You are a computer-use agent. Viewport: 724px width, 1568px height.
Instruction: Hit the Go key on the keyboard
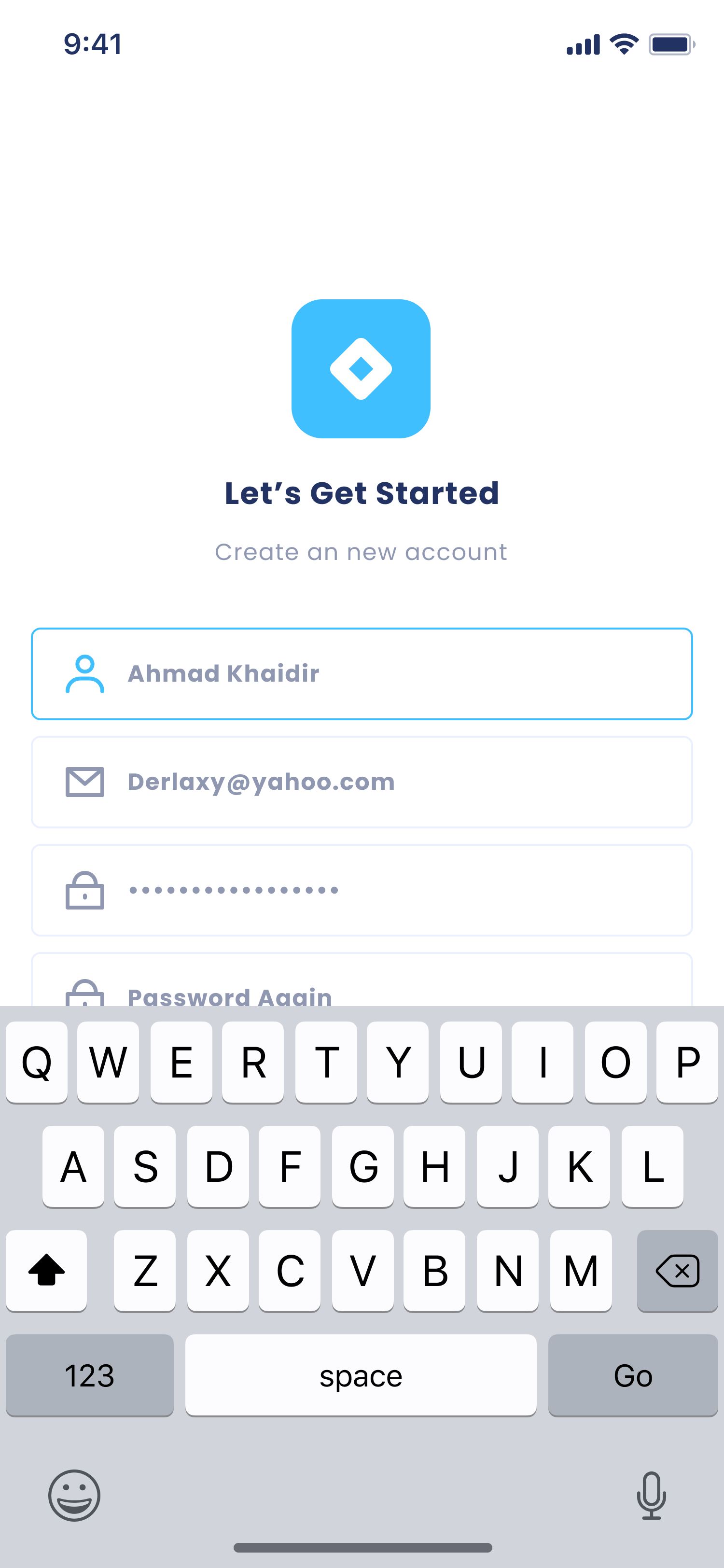coord(632,1375)
